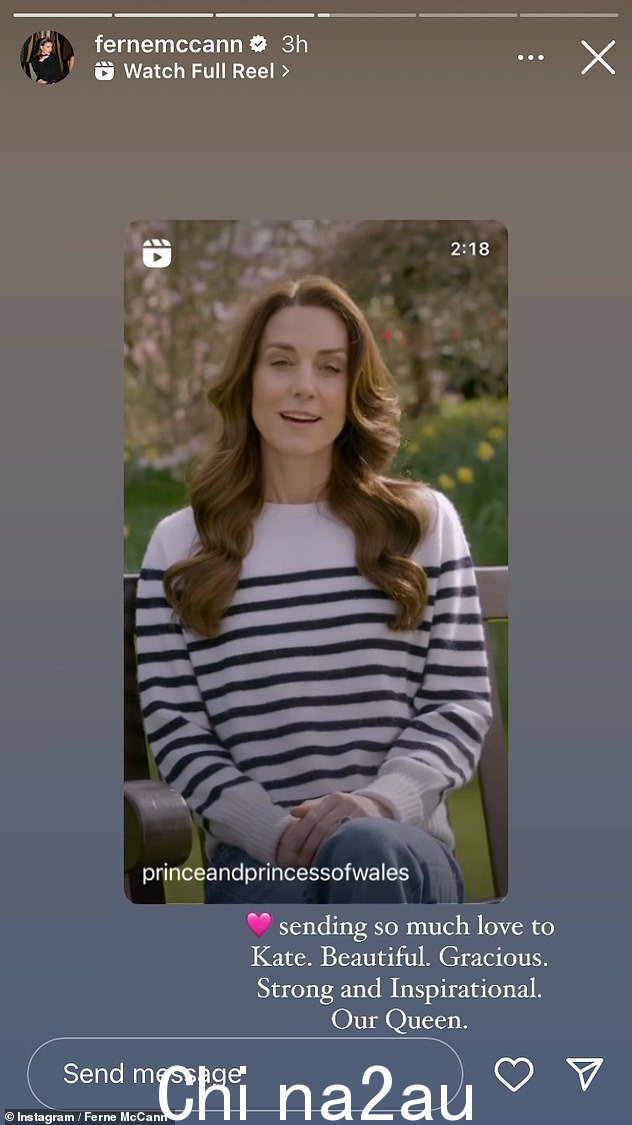The width and height of the screenshot is (632, 1125).
Task: Share the story via paper plane
Action: click(585, 1073)
